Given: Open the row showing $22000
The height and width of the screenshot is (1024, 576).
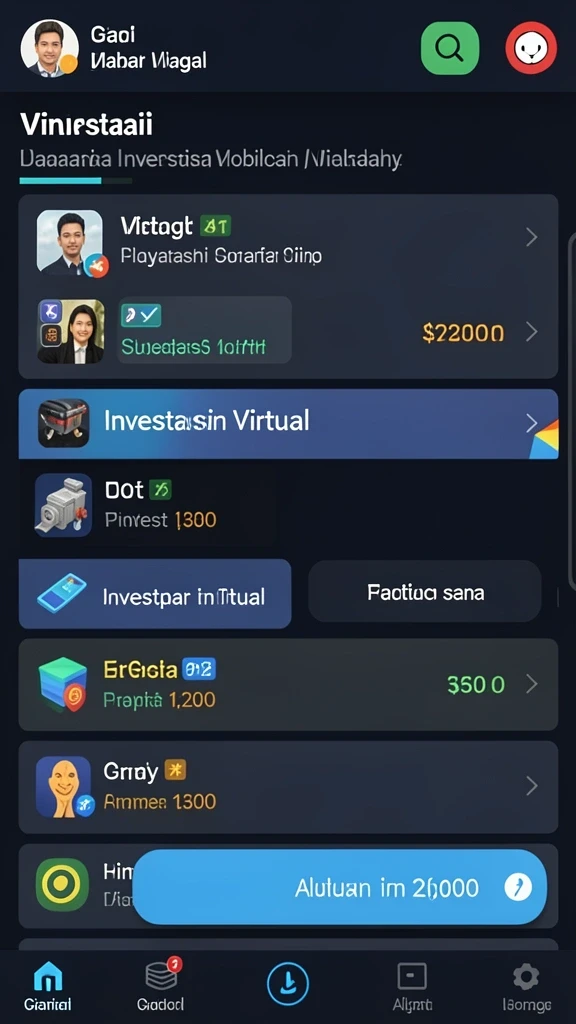Looking at the screenshot, I should tap(288, 332).
